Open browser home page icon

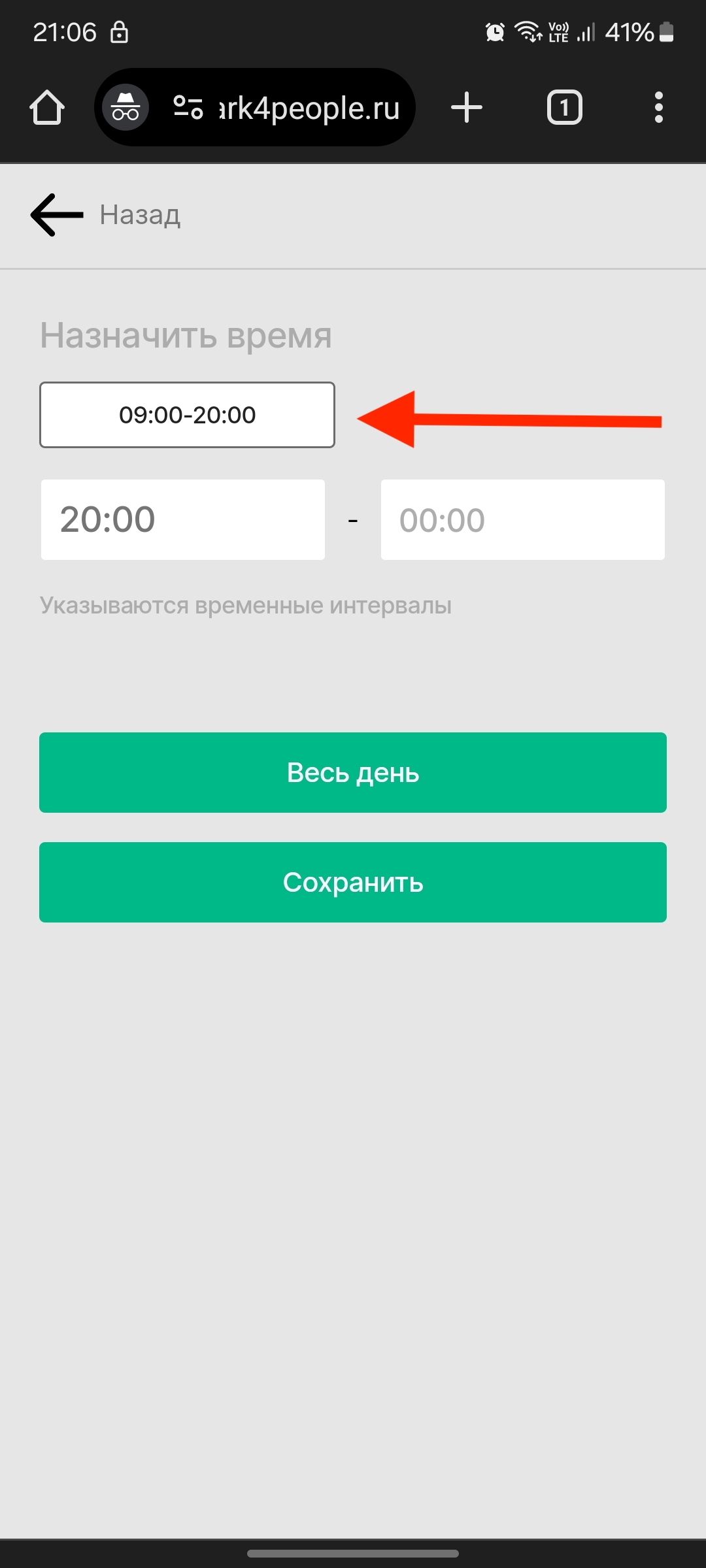tap(47, 108)
